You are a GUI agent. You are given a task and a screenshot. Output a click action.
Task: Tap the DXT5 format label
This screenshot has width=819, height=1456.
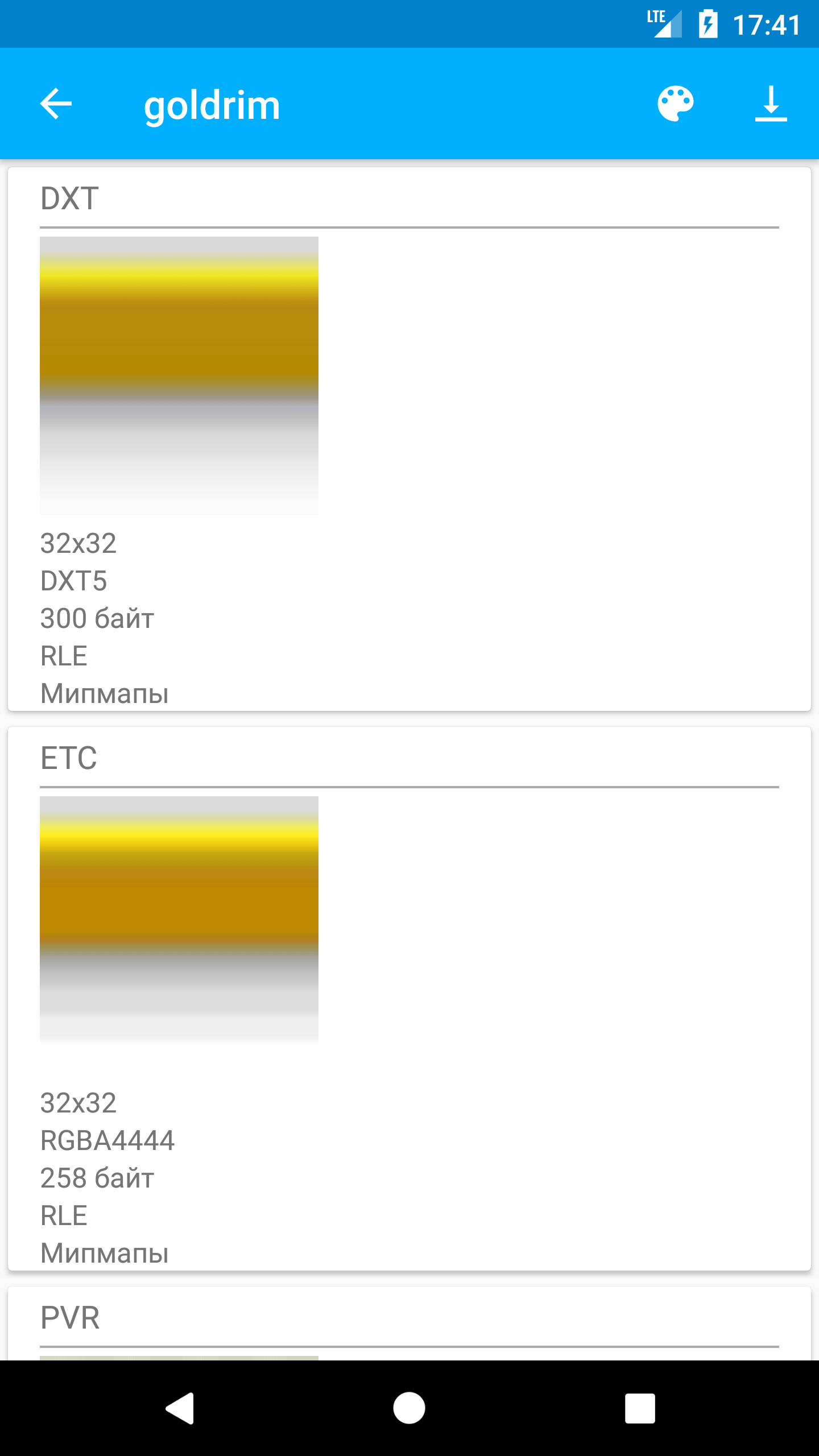pos(75,581)
